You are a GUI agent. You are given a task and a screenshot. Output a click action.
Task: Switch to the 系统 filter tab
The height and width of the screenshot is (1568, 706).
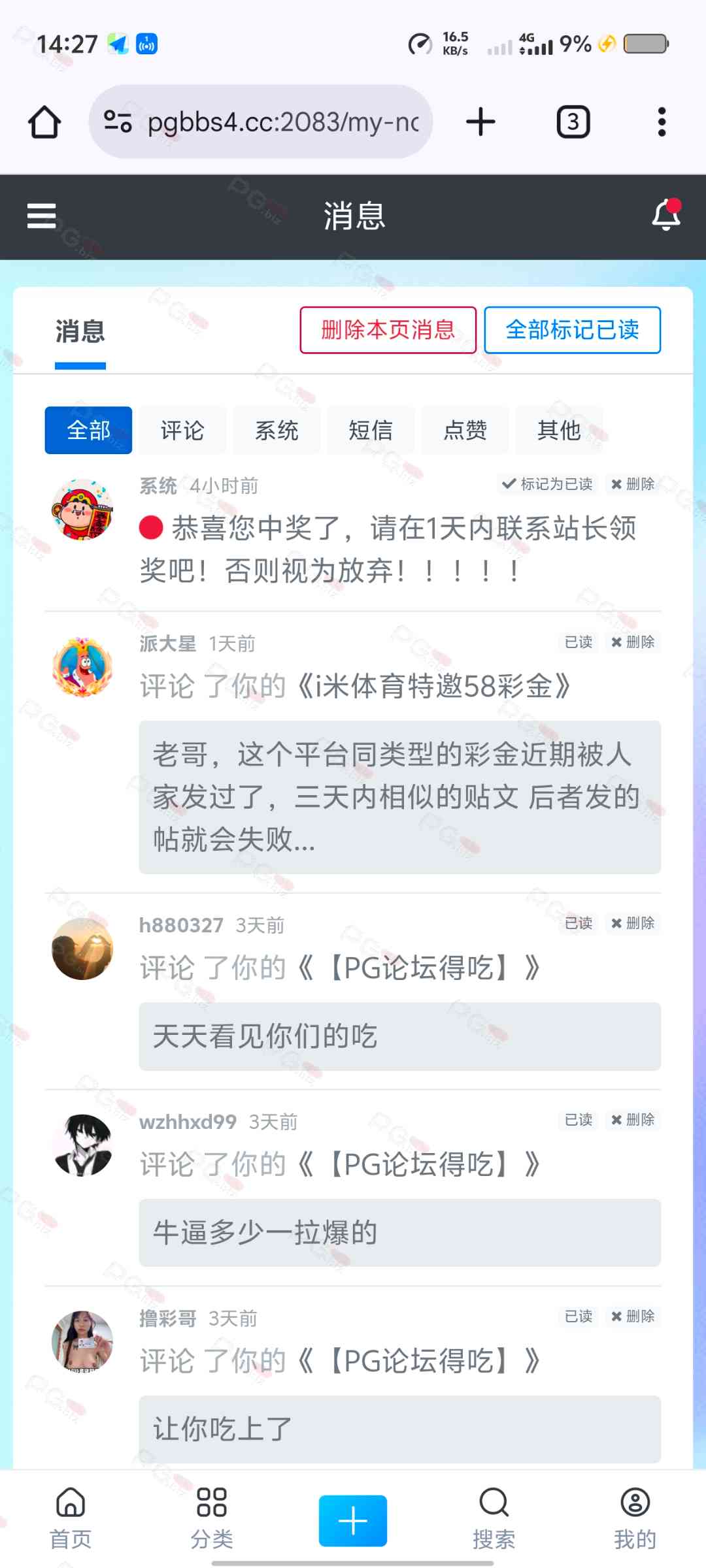click(x=277, y=431)
